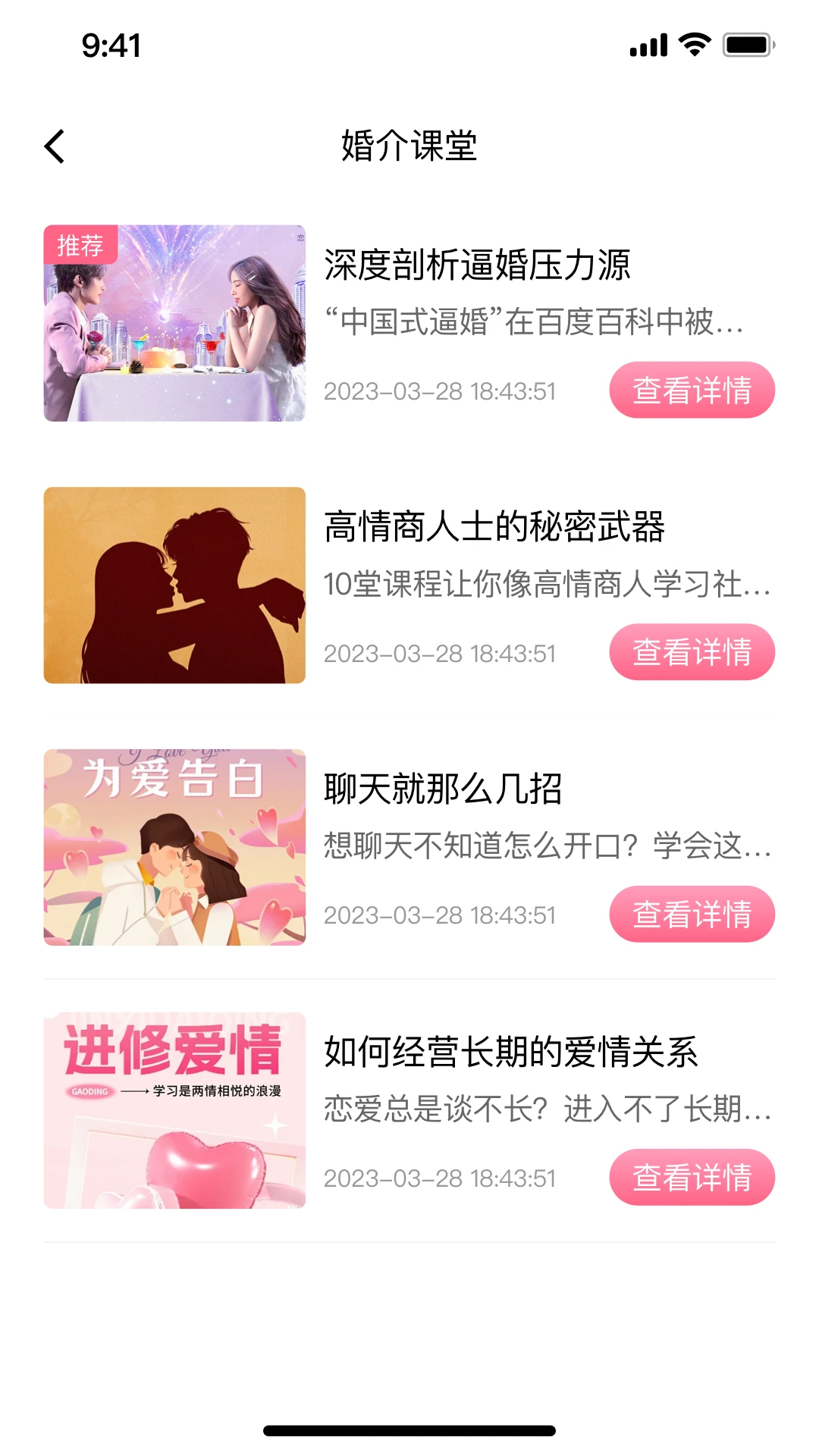
Task: Select the 聊天就那么几招 title
Action: tap(444, 790)
